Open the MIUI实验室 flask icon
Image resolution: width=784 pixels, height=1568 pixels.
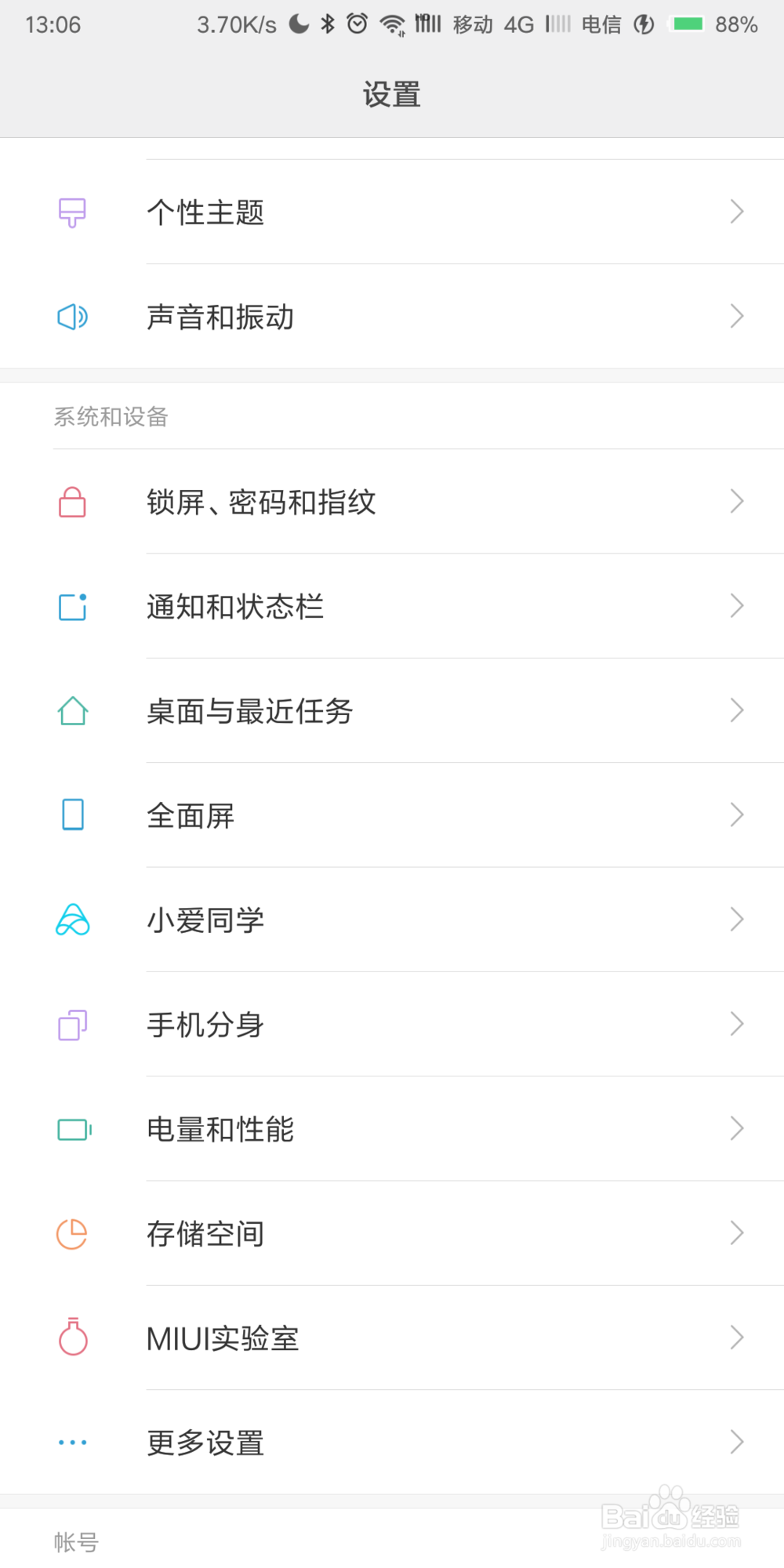click(72, 1338)
